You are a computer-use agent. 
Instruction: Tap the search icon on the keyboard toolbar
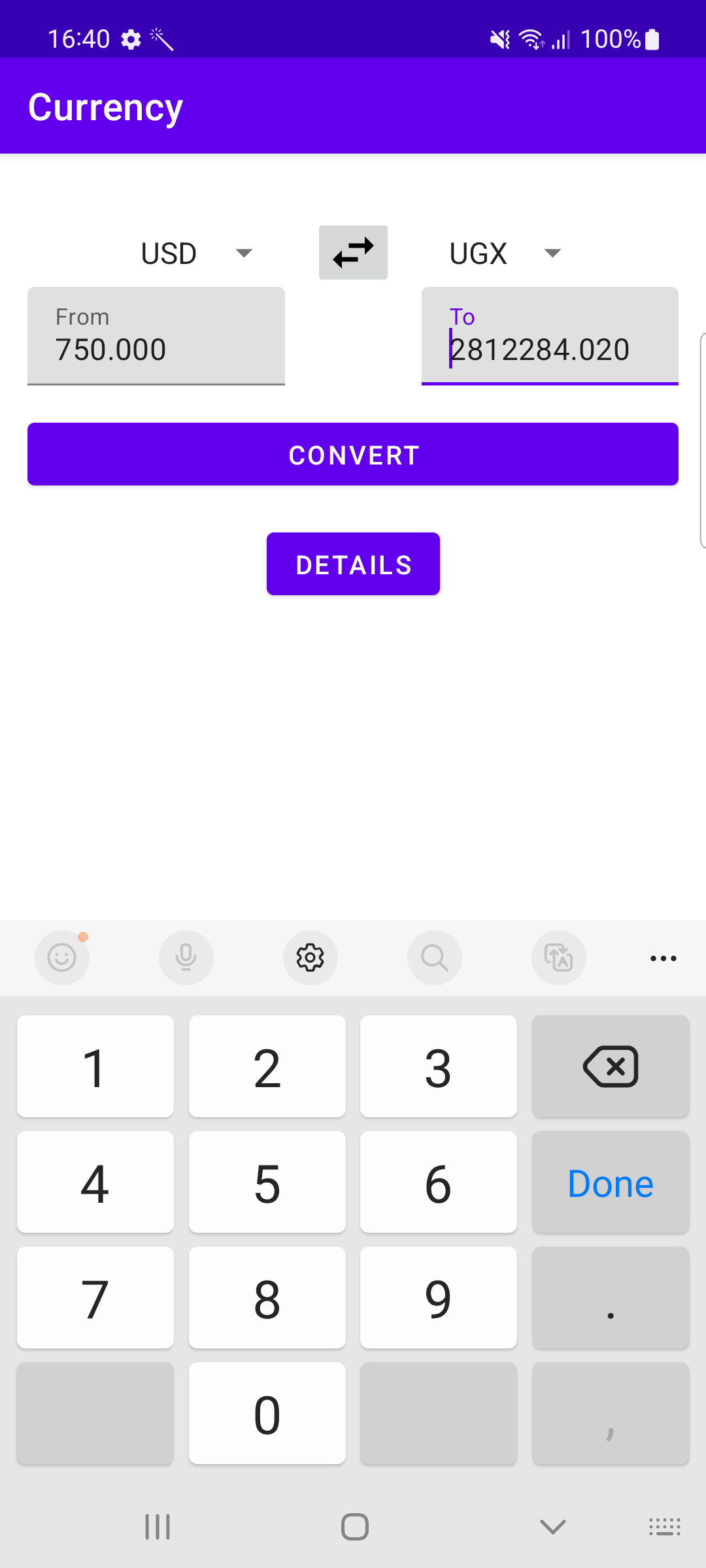(434, 957)
